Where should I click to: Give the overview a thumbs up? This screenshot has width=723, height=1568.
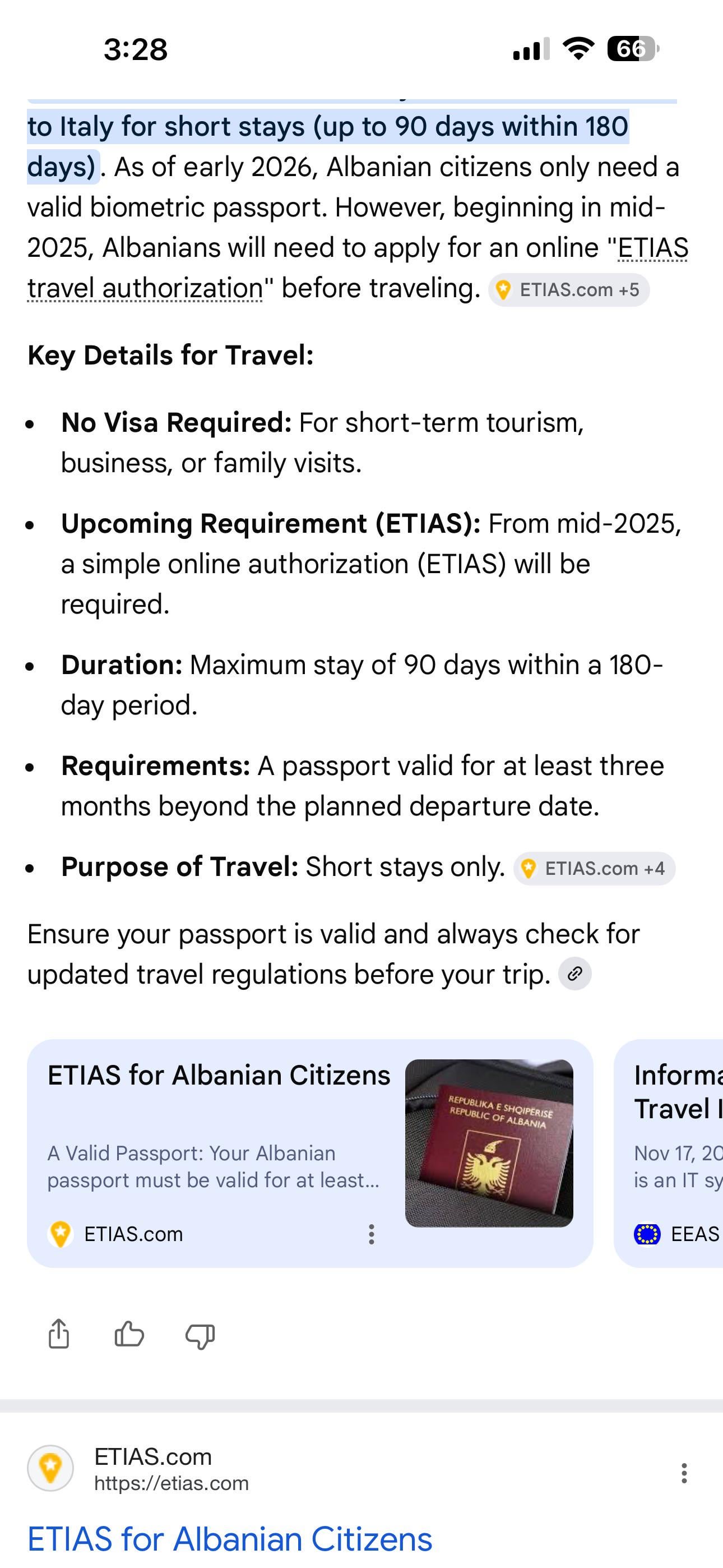[x=129, y=1334]
